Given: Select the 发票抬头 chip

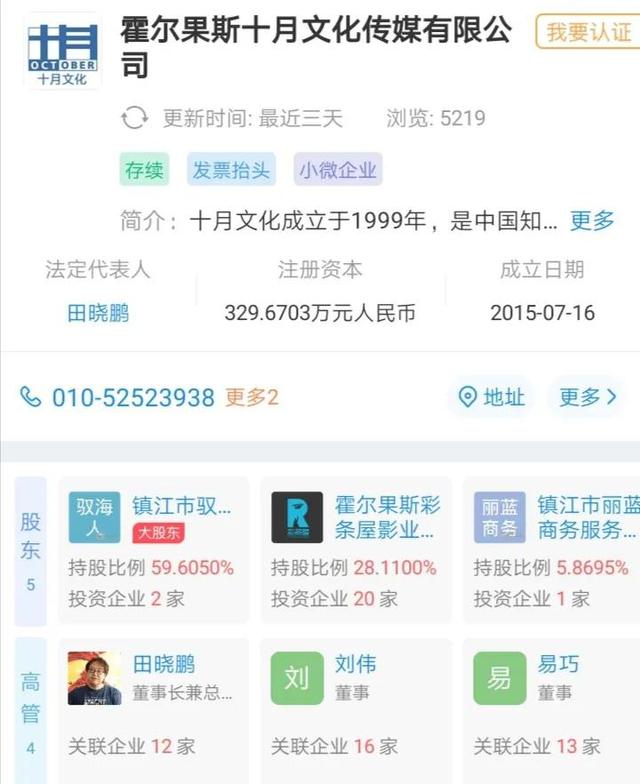Looking at the screenshot, I should point(231,170).
